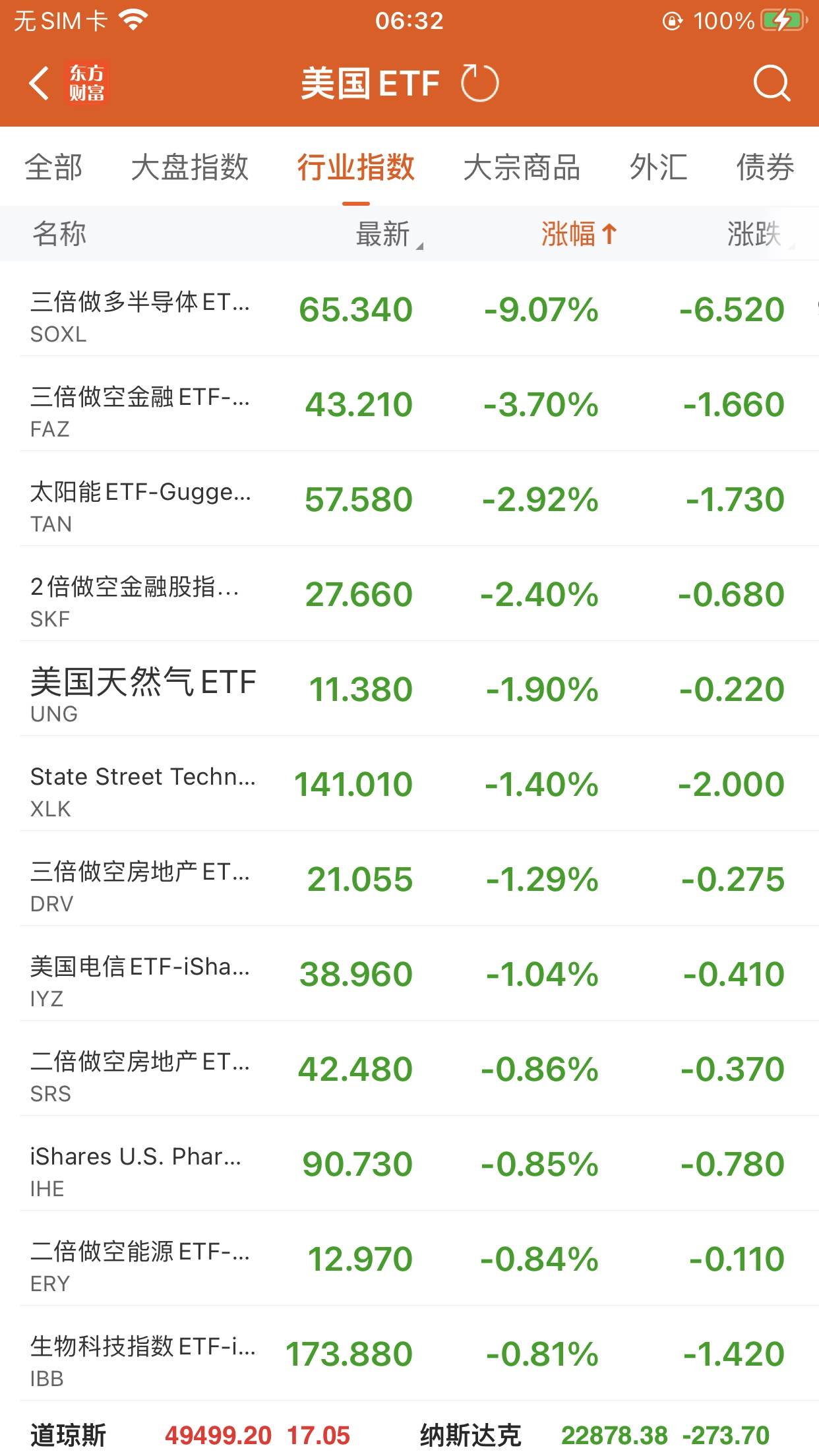This screenshot has height=1456, width=819.
Task: Open the IYZ telecom ETF
Action: pos(409,975)
